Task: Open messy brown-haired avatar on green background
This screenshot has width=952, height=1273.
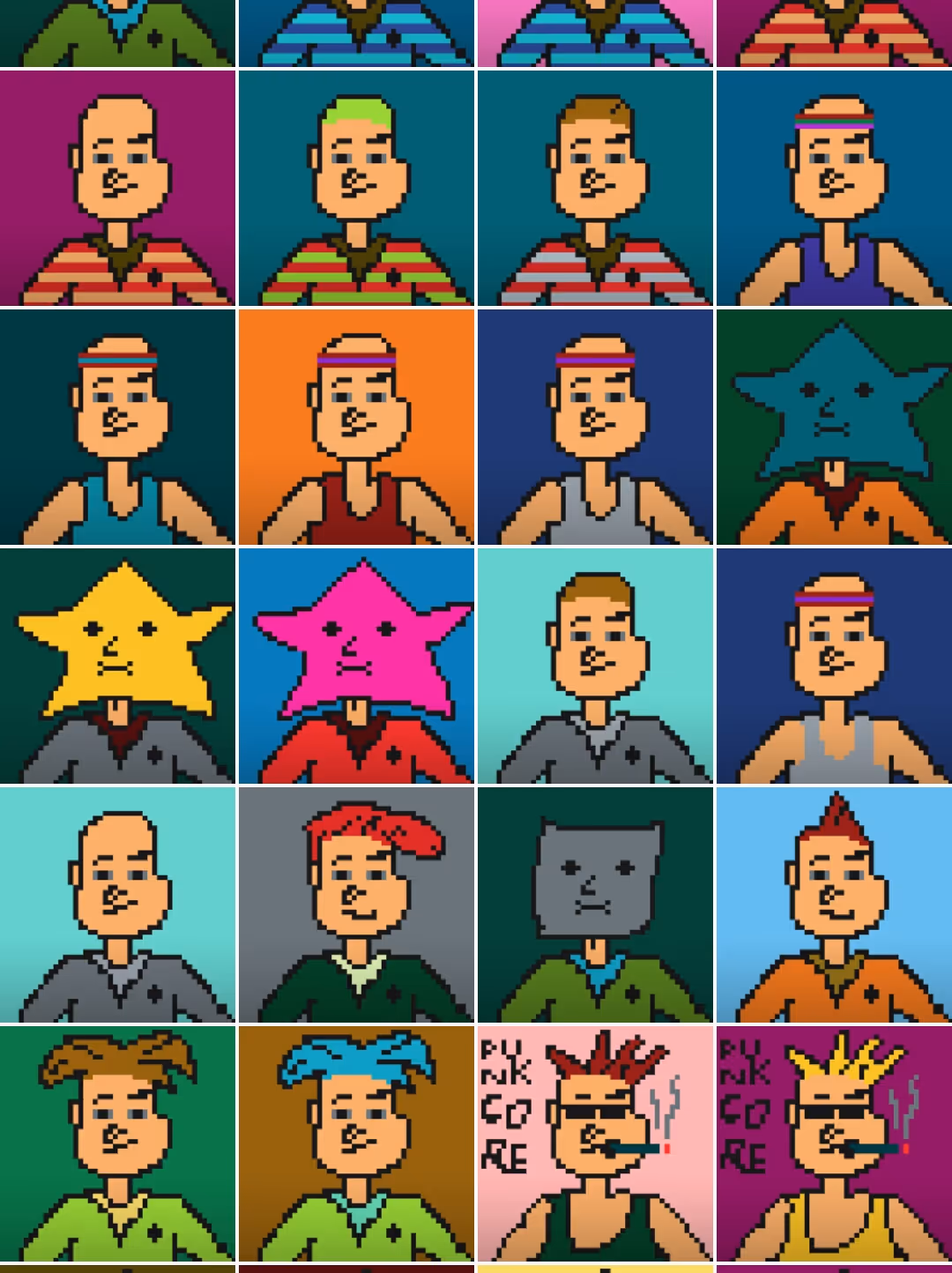Action: (117, 1143)
